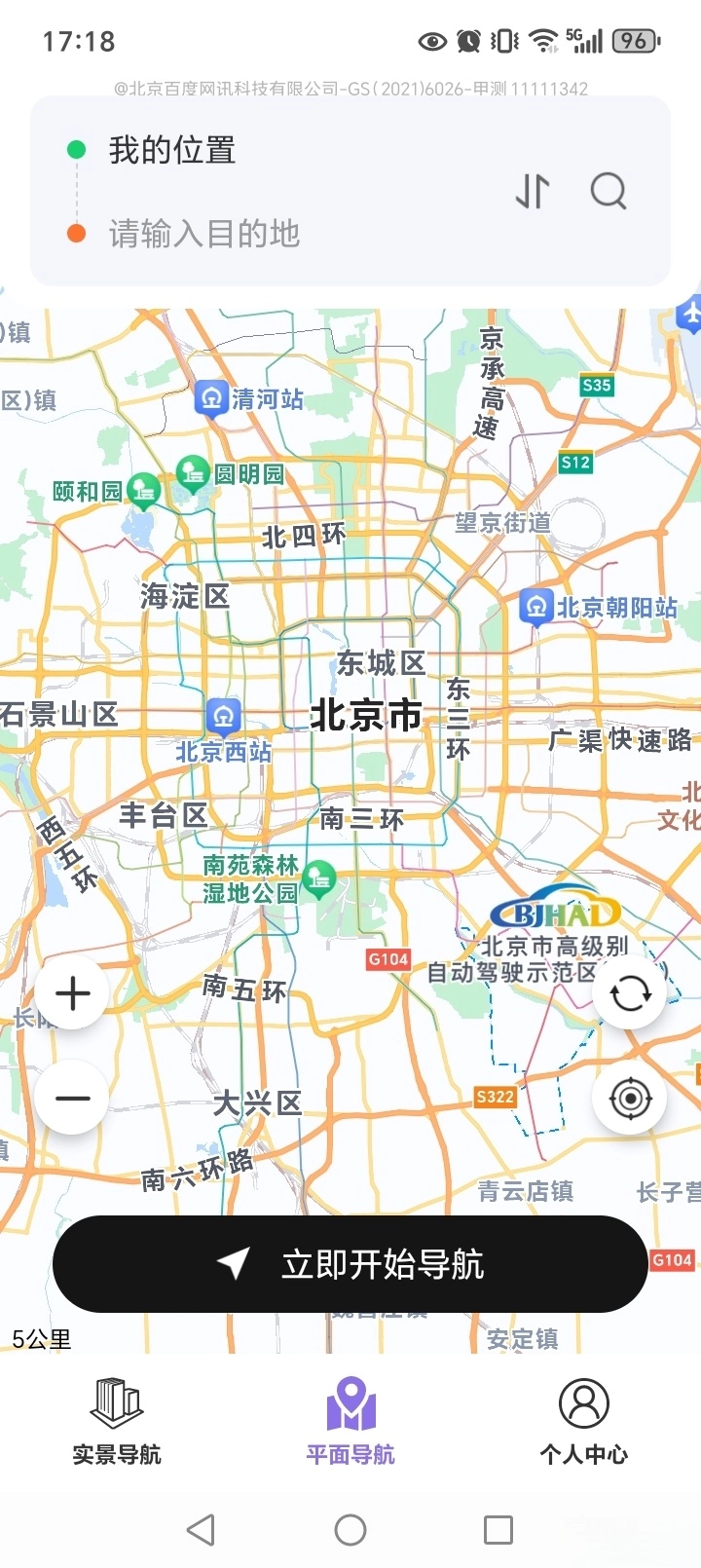This screenshot has width=701, height=1568.
Task: Tap 立即开始导航 to start navigation
Action: pyautogui.click(x=352, y=1264)
